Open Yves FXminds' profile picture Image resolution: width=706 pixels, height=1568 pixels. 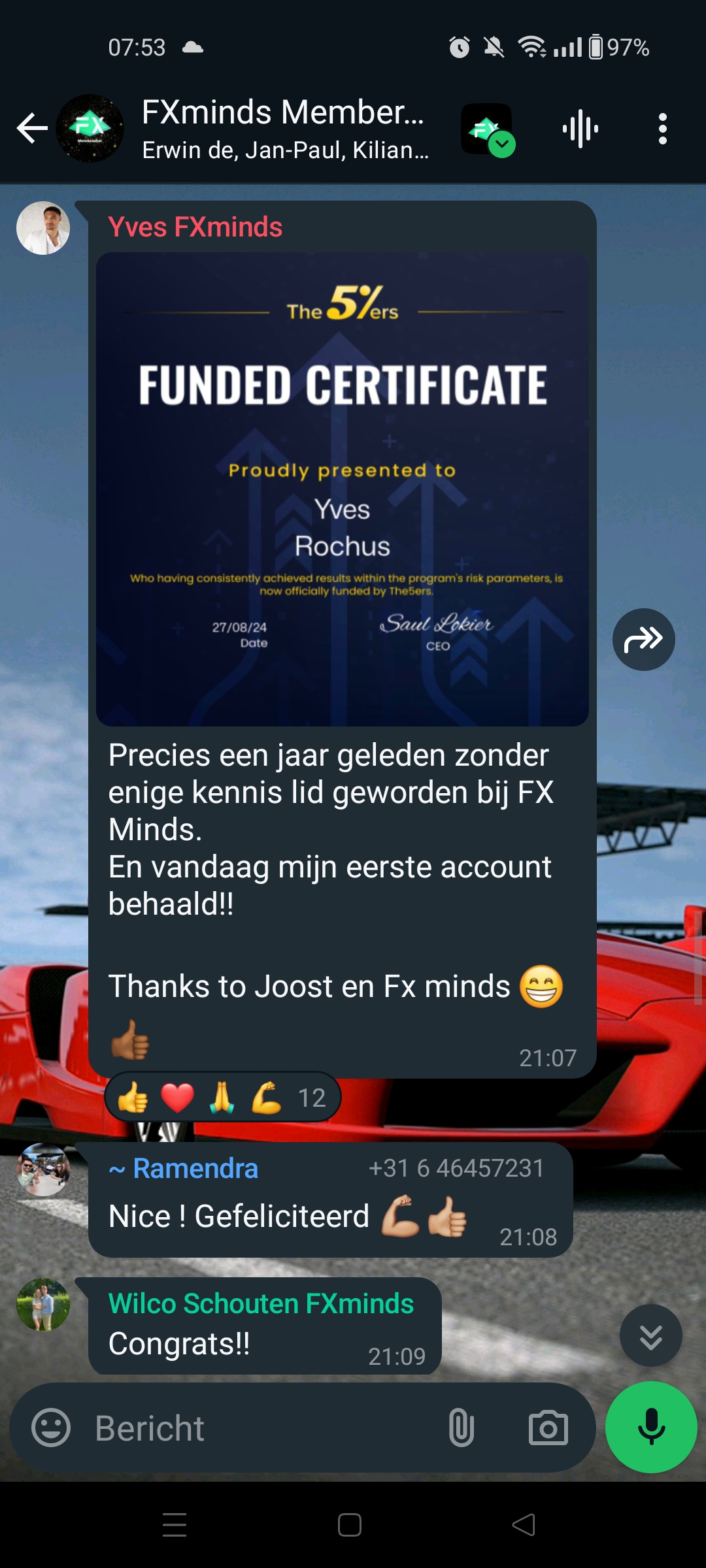tap(43, 228)
